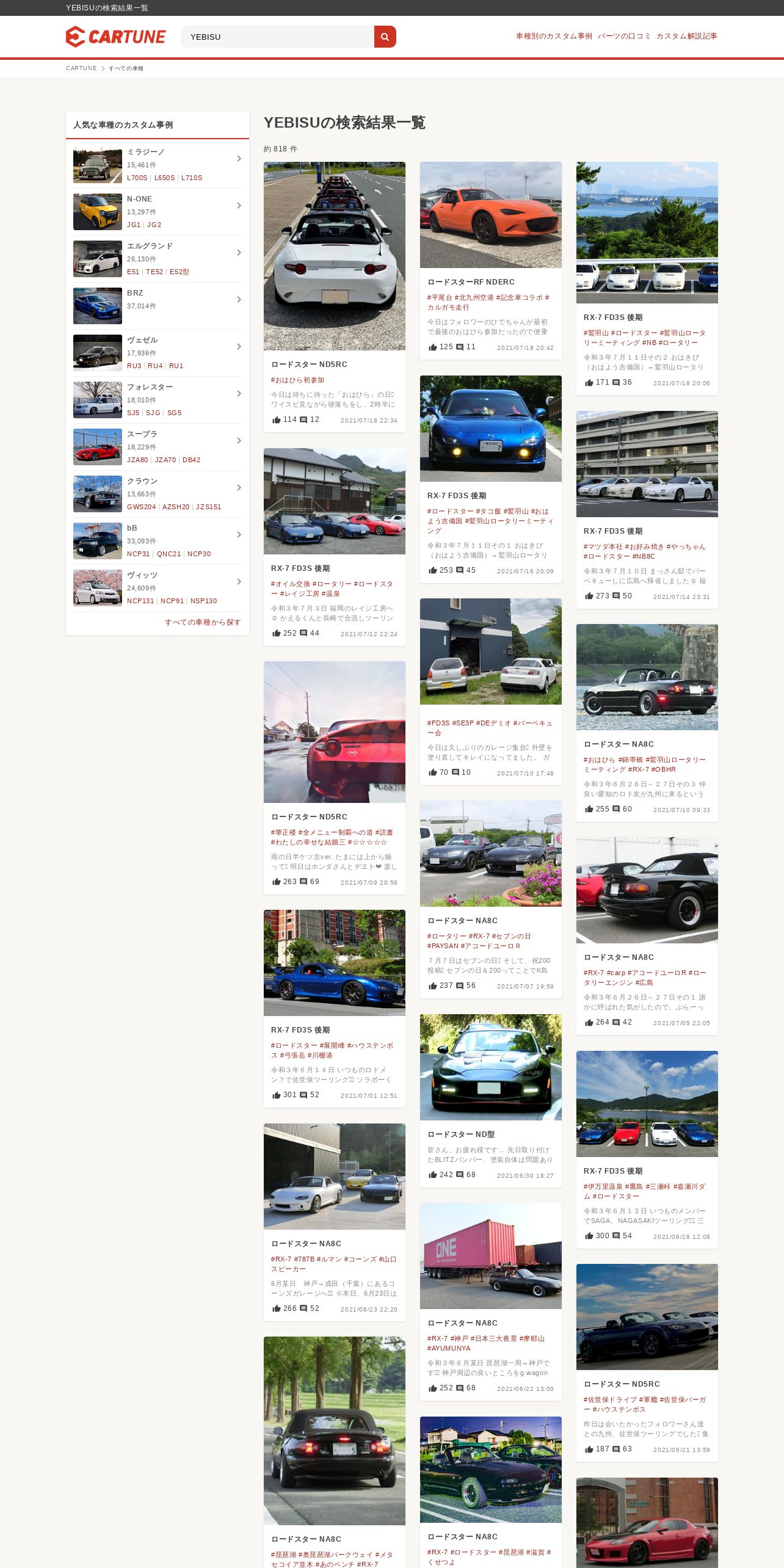Focus the YEBISU search field
Screen dimensions: 784x1568
[x=278, y=37]
